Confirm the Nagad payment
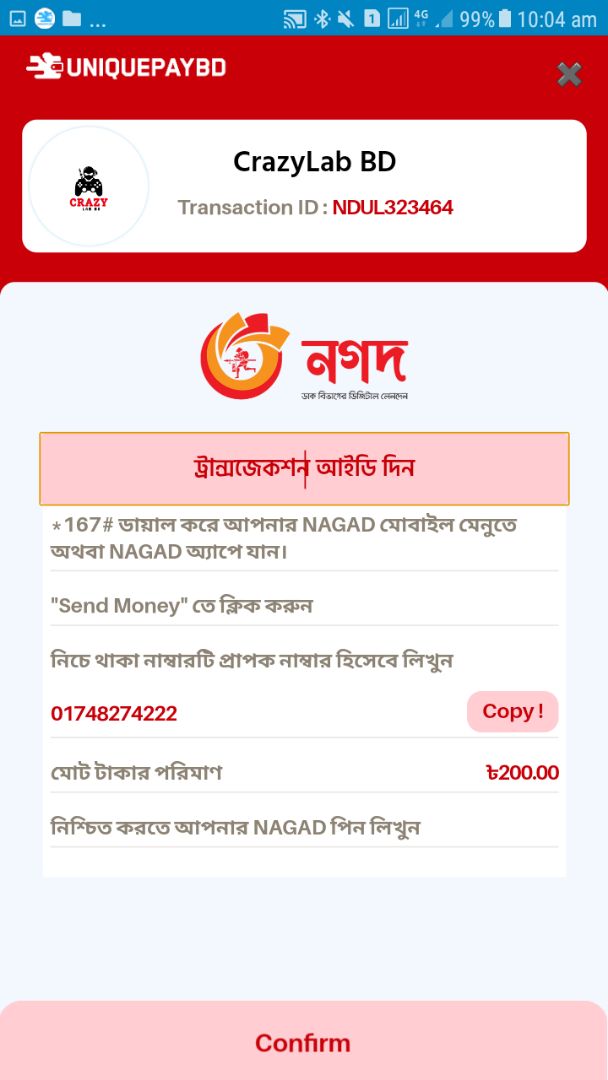Screen dimensions: 608x1080 303,1042
